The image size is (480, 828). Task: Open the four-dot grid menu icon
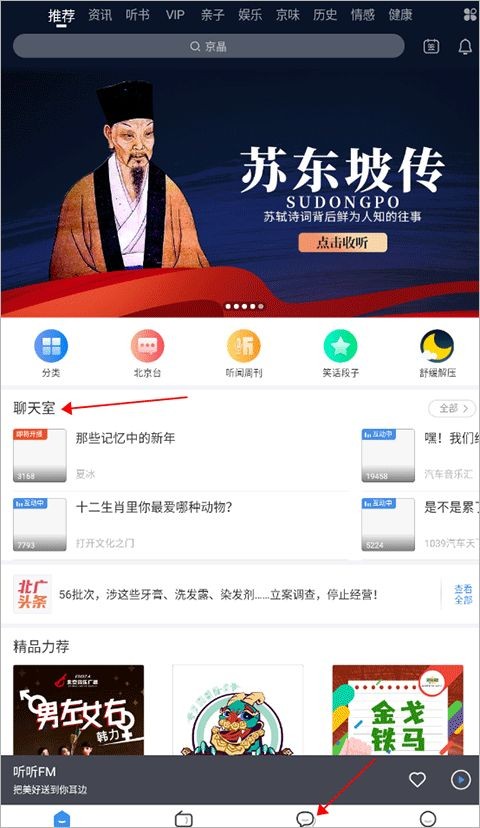(469, 14)
